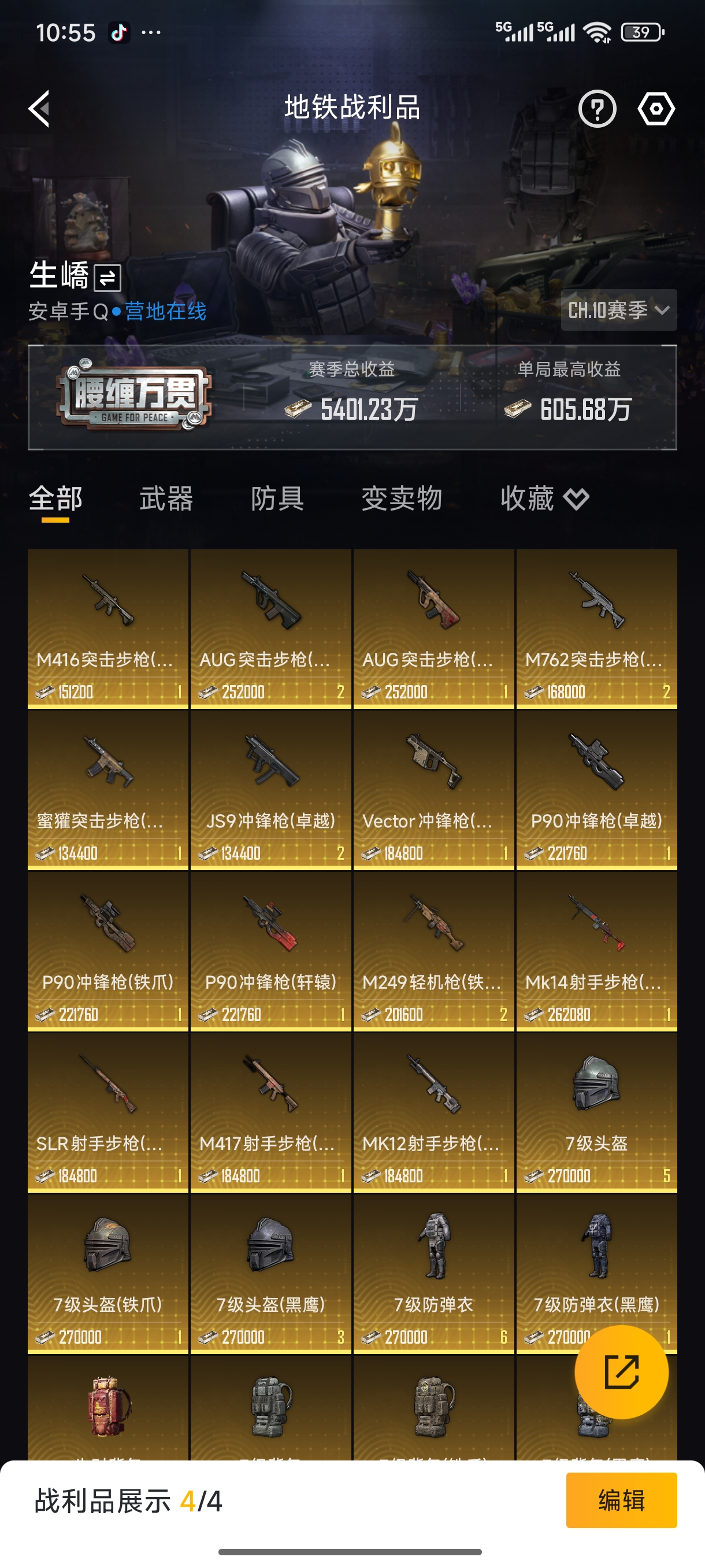Open the help question mark icon
This screenshot has height=1568, width=705.
[597, 107]
